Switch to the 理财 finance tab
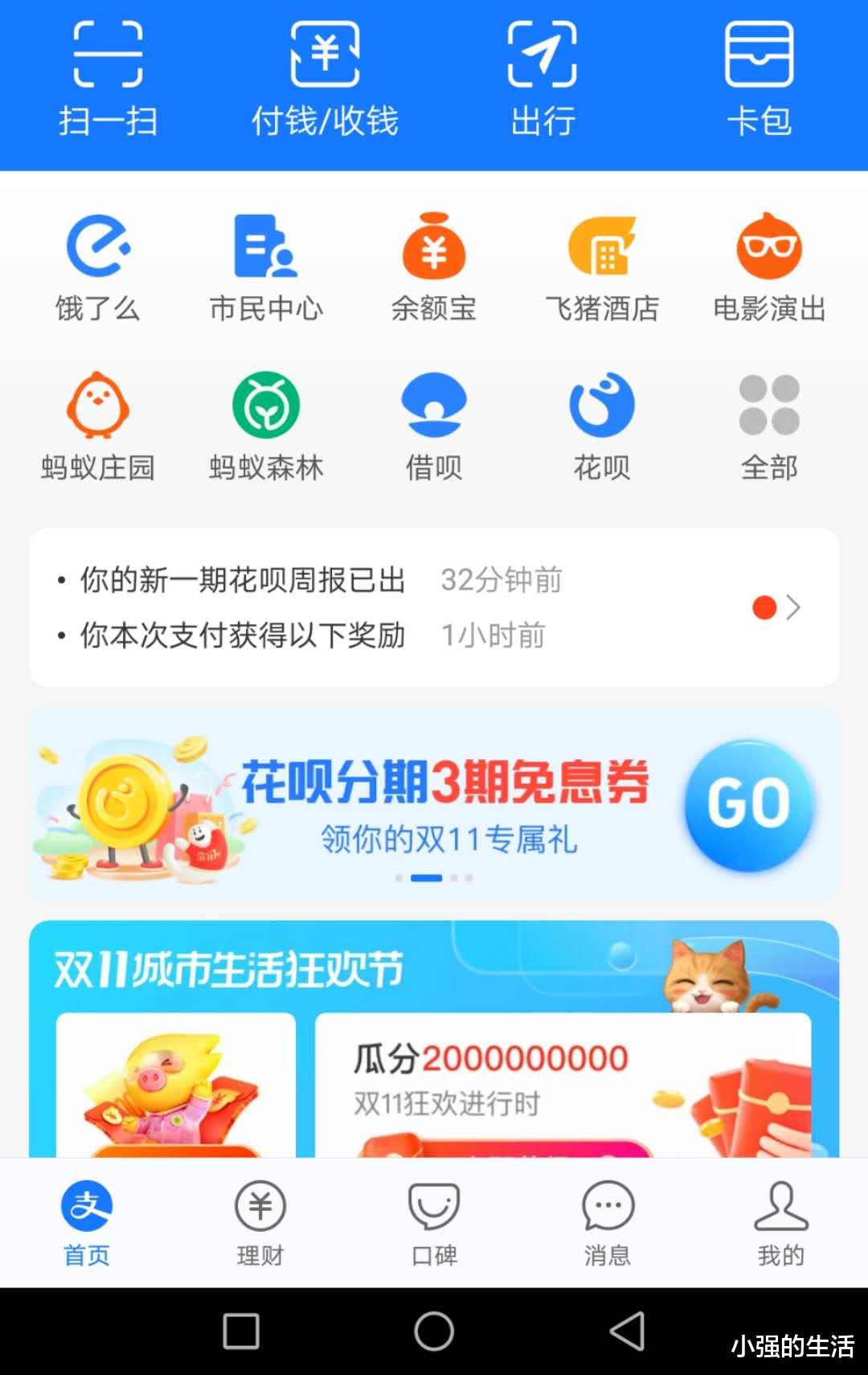 260,1222
